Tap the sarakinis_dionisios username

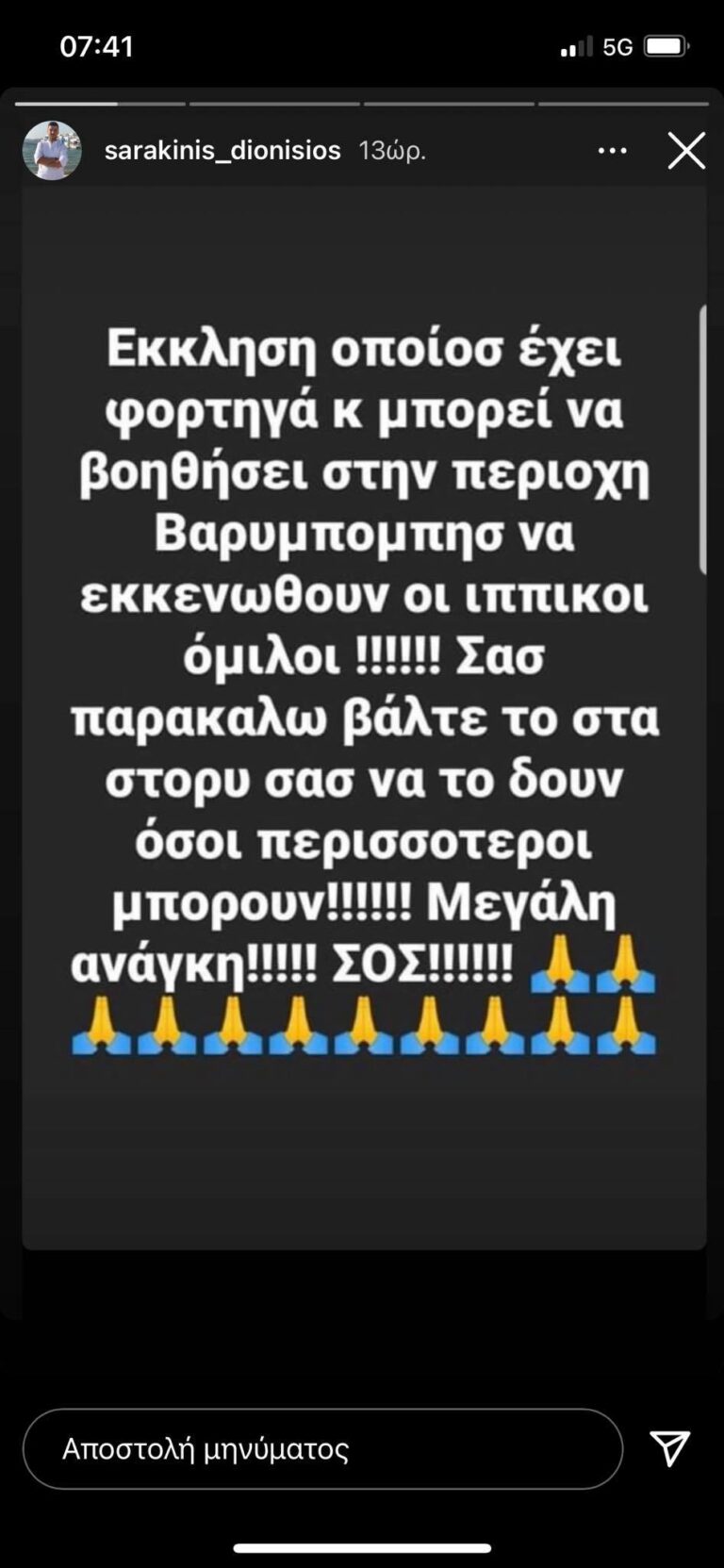point(222,151)
